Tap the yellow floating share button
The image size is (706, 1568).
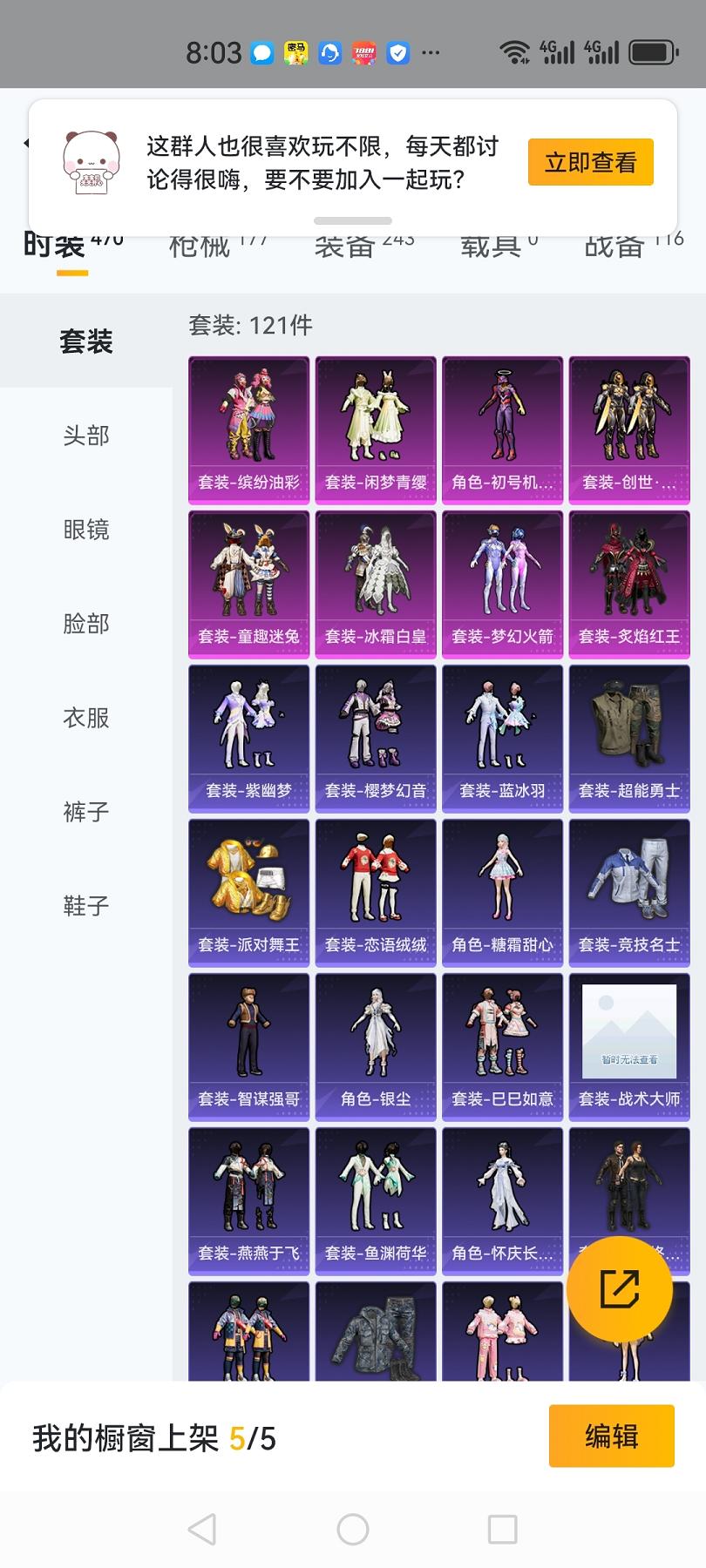tap(619, 1289)
